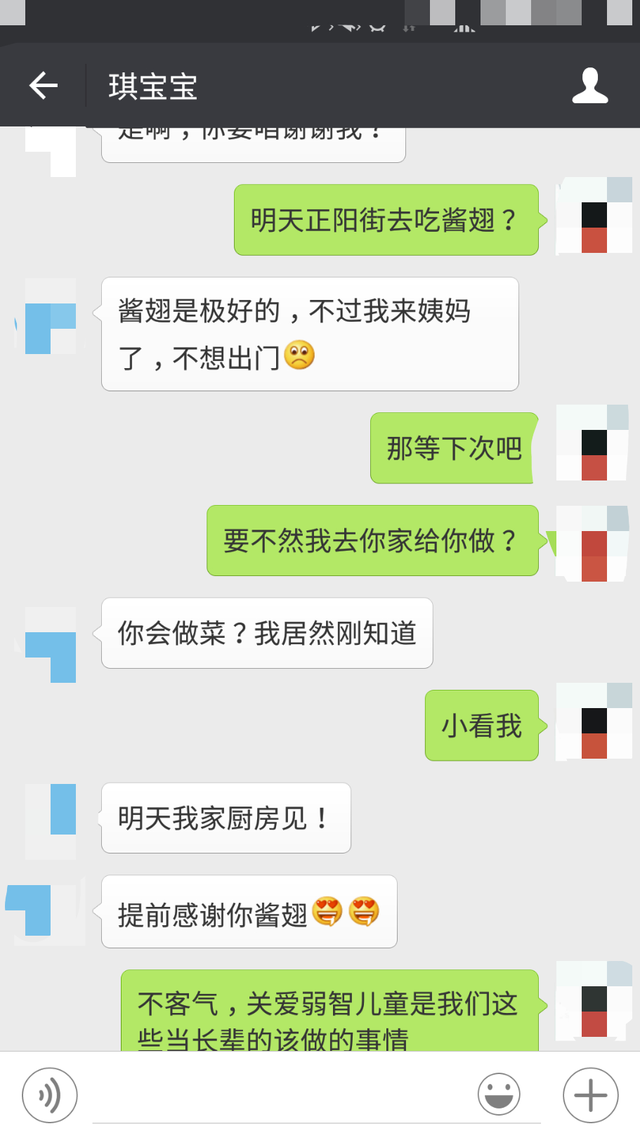Image resolution: width=640 pixels, height=1138 pixels.
Task: Switch to voice message input
Action: (x=49, y=1095)
